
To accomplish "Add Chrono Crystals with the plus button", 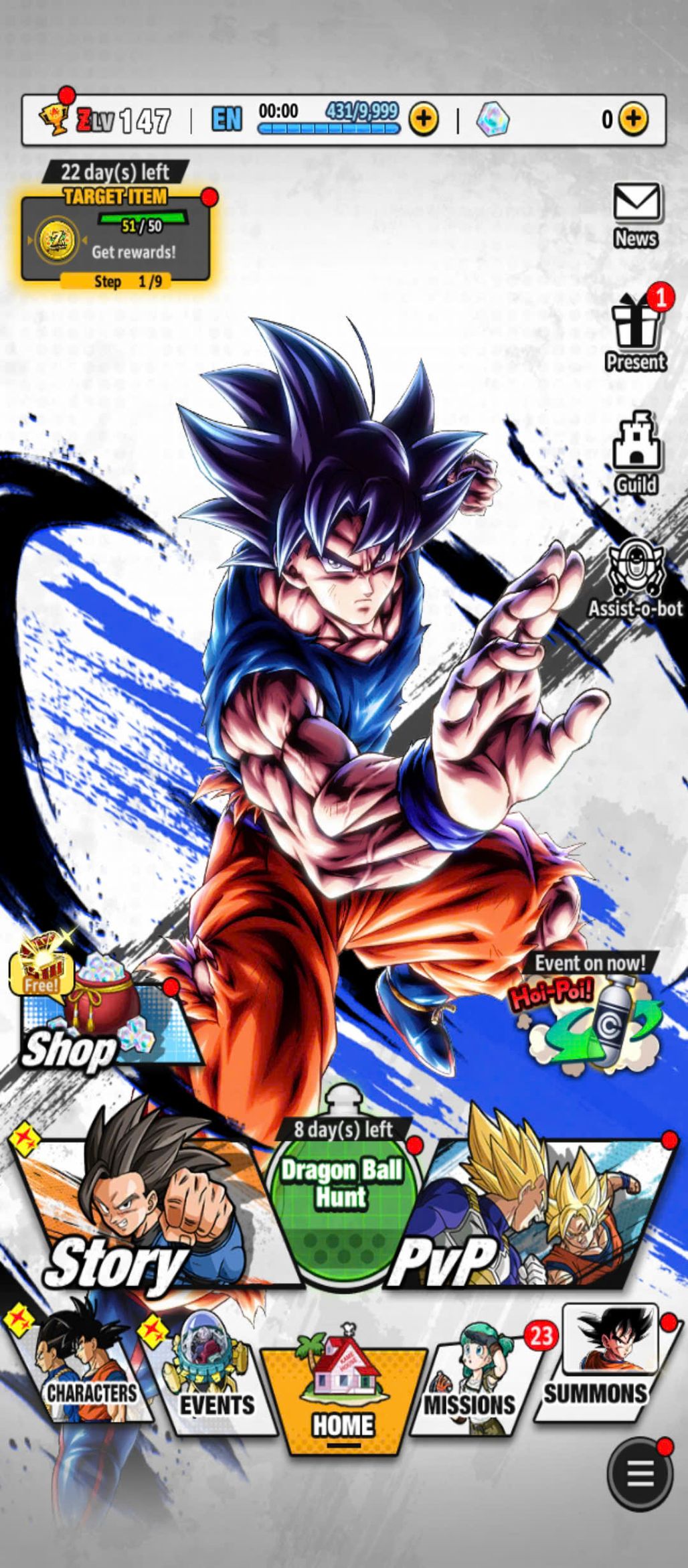I will (632, 119).
